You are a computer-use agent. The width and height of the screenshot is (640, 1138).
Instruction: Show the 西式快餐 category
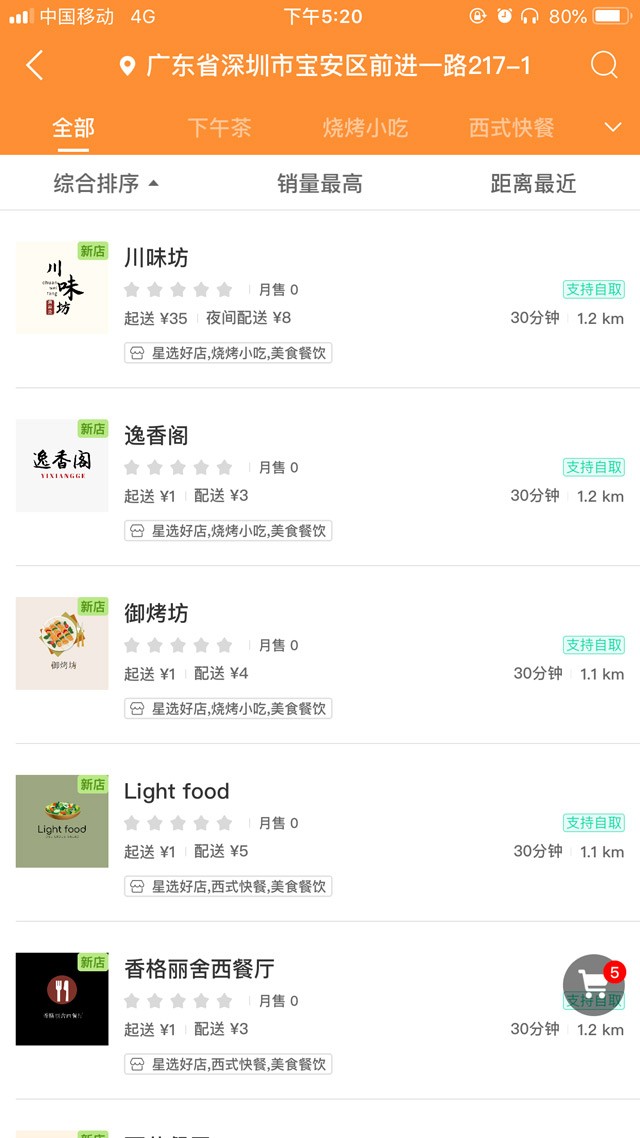tap(511, 128)
